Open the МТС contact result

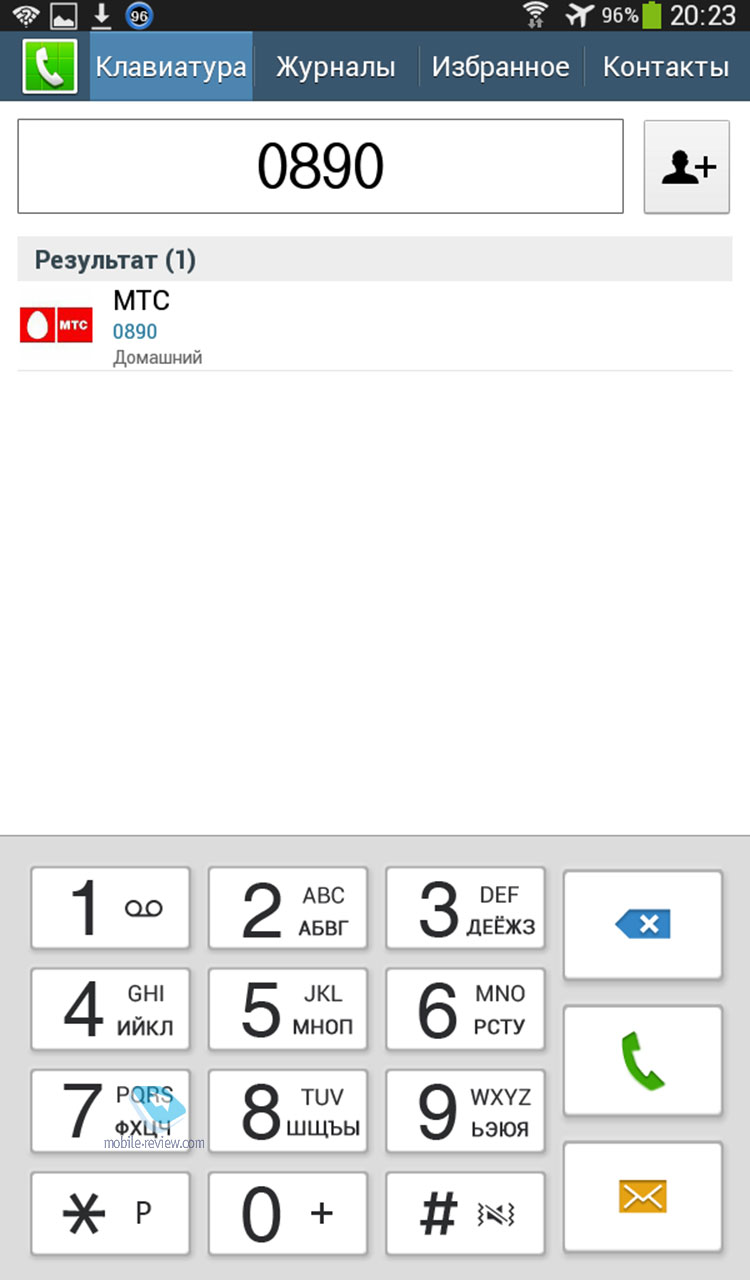pos(375,326)
